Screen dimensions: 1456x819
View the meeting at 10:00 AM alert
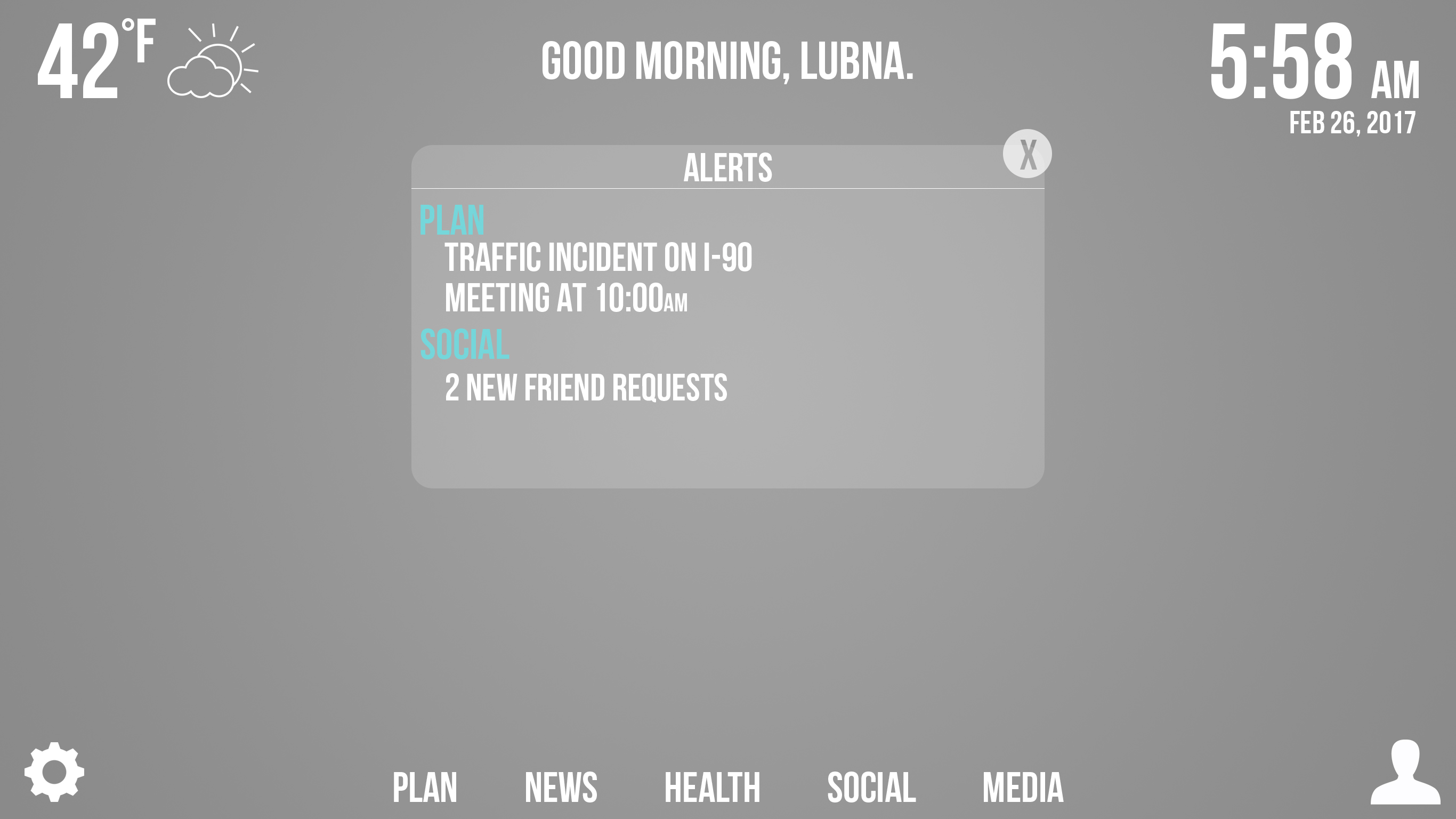pyautogui.click(x=566, y=298)
